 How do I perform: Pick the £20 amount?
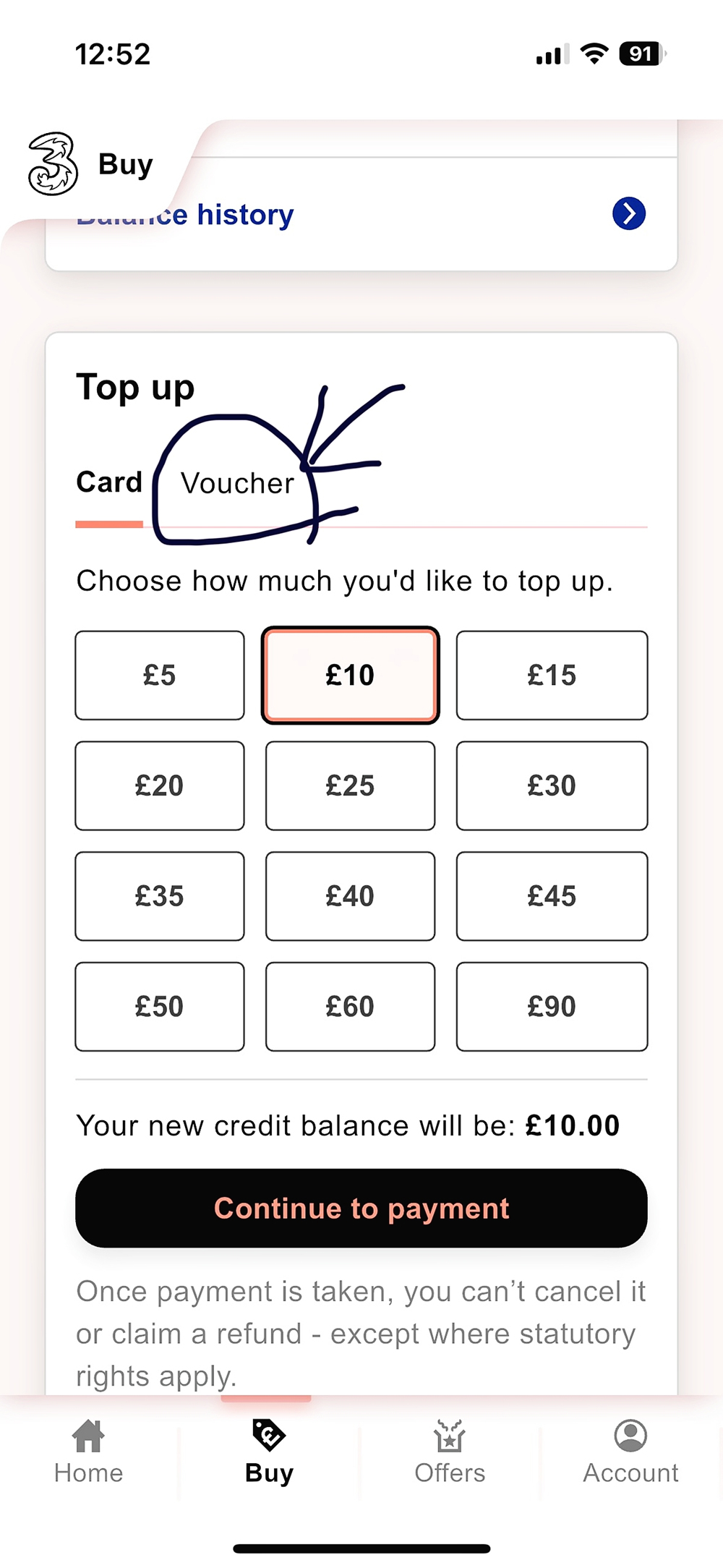point(160,786)
